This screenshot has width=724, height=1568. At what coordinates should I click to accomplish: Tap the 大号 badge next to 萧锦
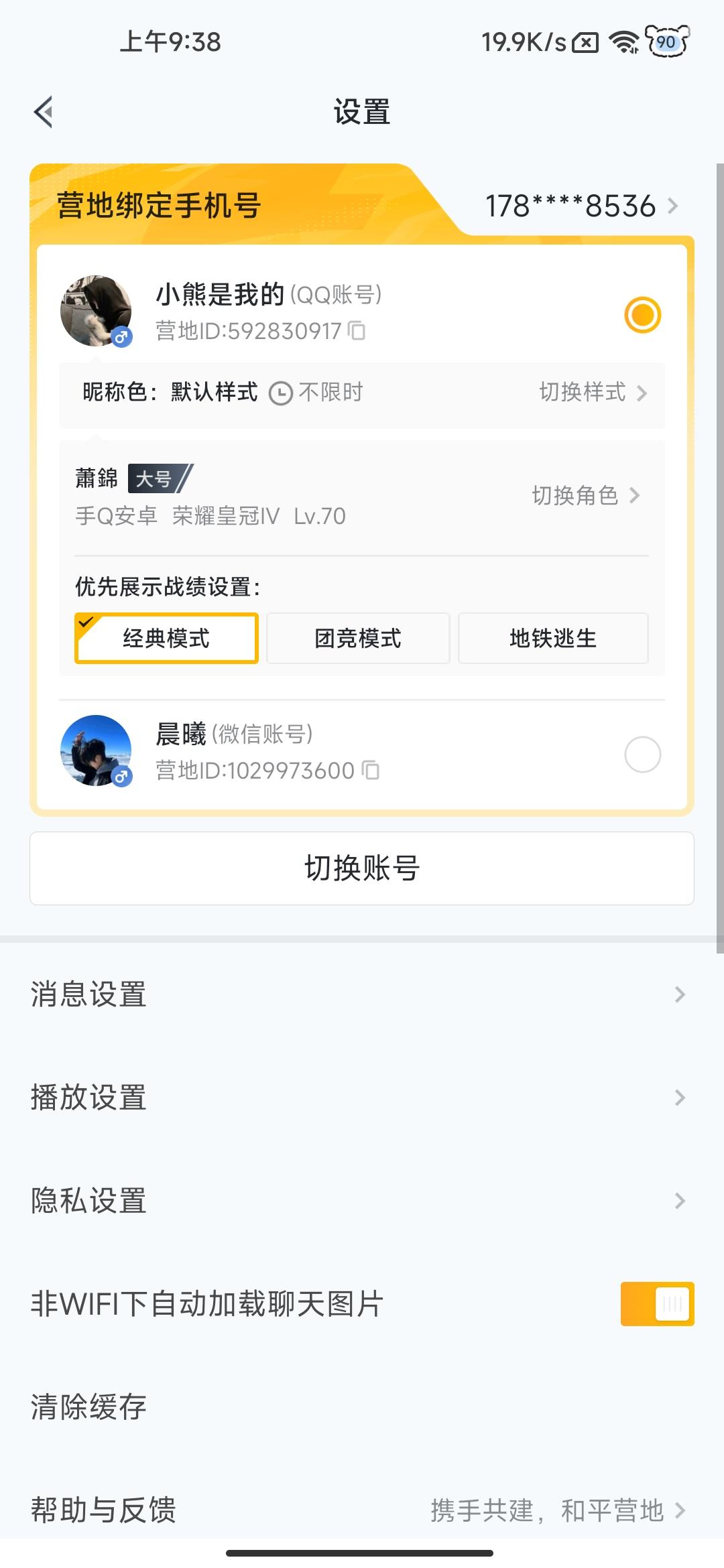156,478
